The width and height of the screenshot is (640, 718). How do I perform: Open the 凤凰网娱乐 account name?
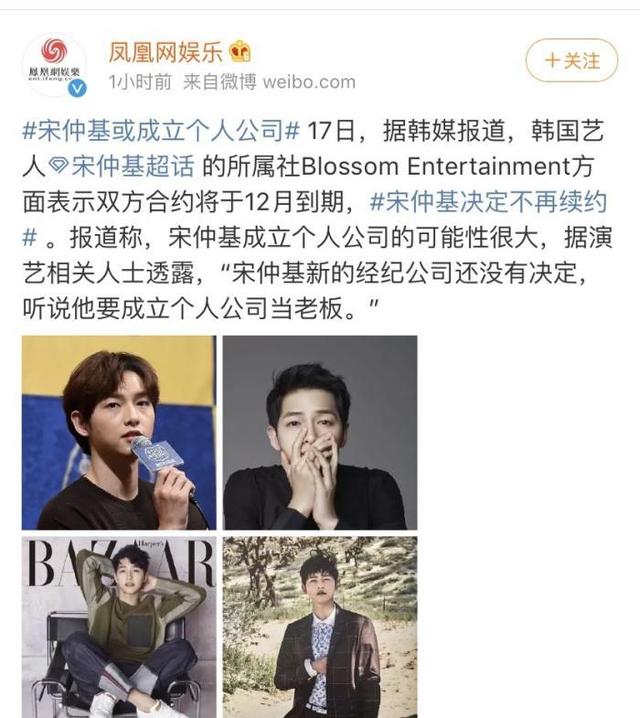165,51
